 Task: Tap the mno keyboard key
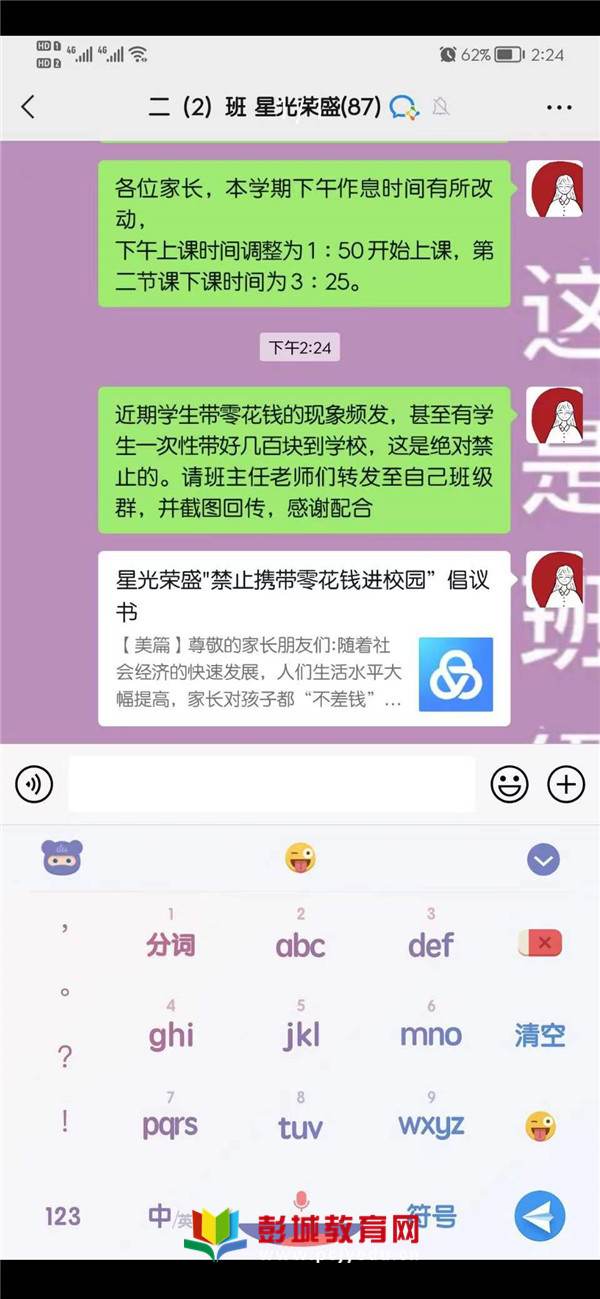[x=431, y=1033]
